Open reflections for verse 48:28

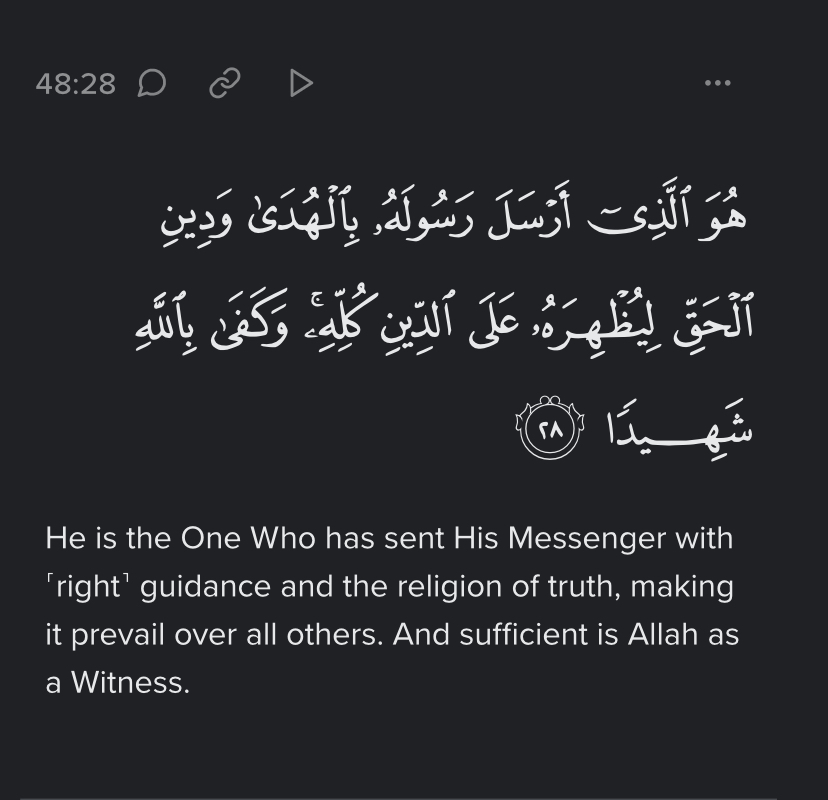[x=151, y=83]
